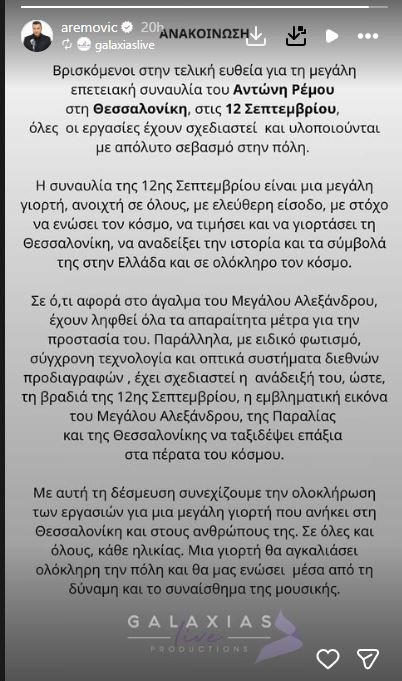Open the aremovic username link
Screen dimensions: 402x681
(89, 27)
